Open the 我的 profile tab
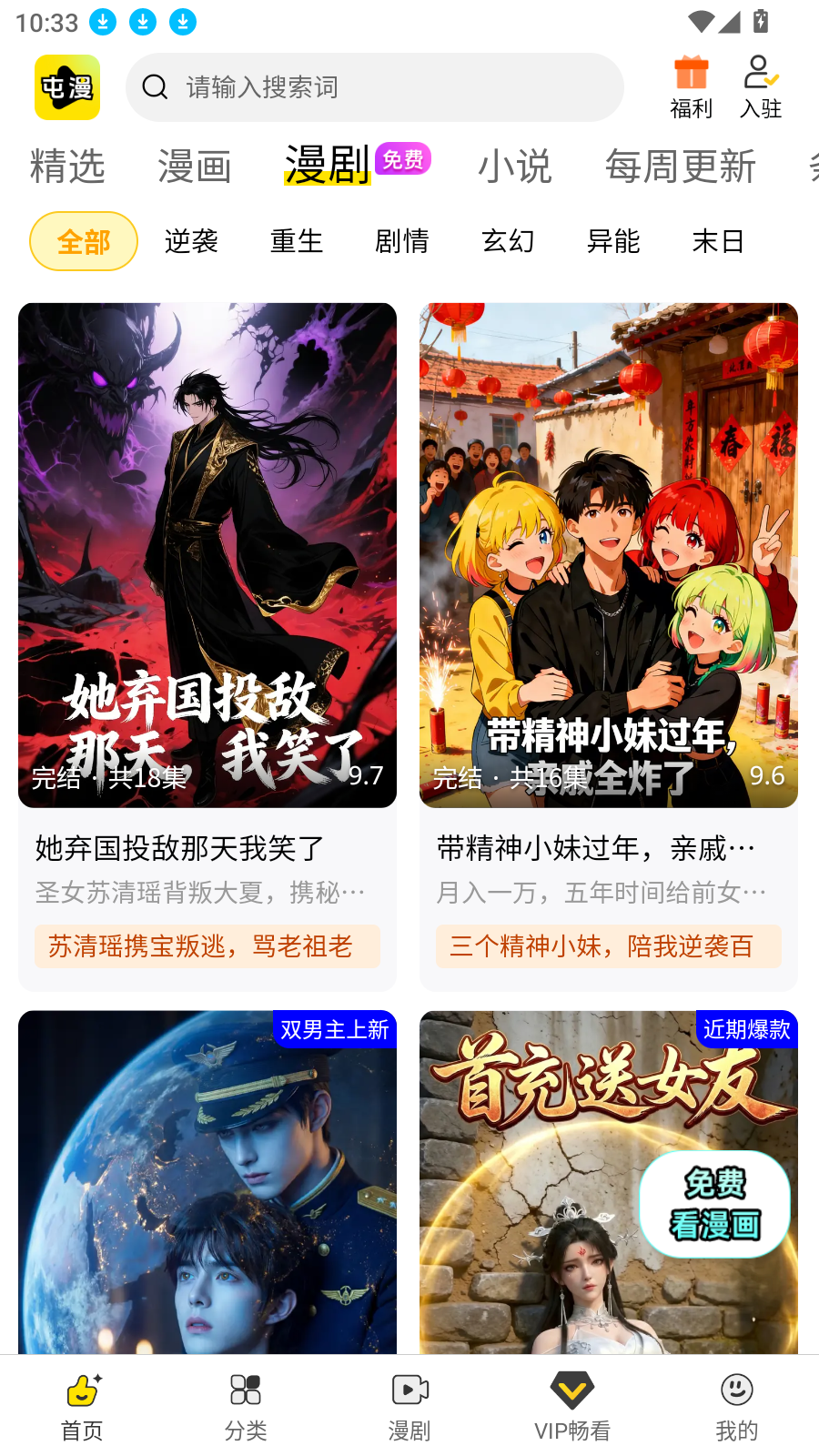 pyautogui.click(x=736, y=1406)
